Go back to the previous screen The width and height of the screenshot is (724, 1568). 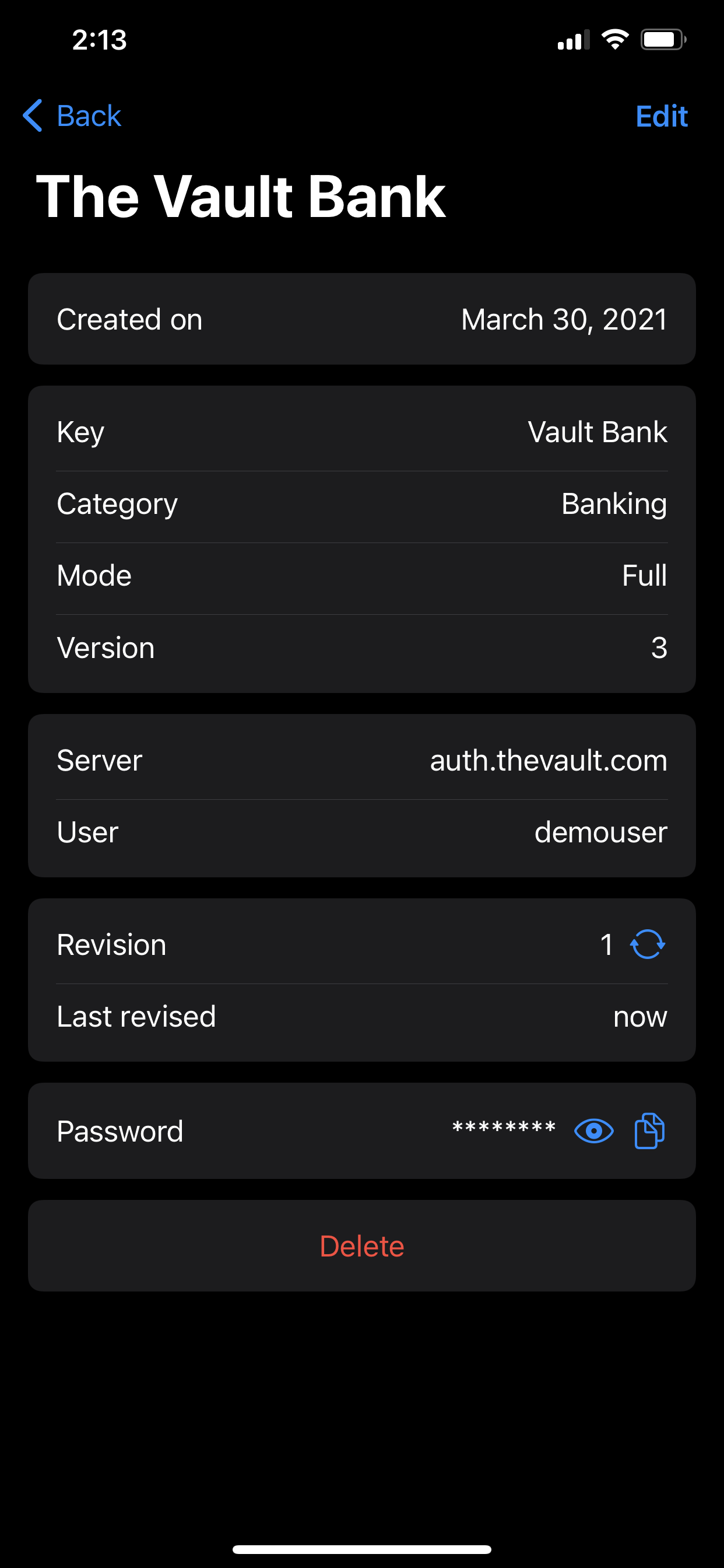(72, 116)
